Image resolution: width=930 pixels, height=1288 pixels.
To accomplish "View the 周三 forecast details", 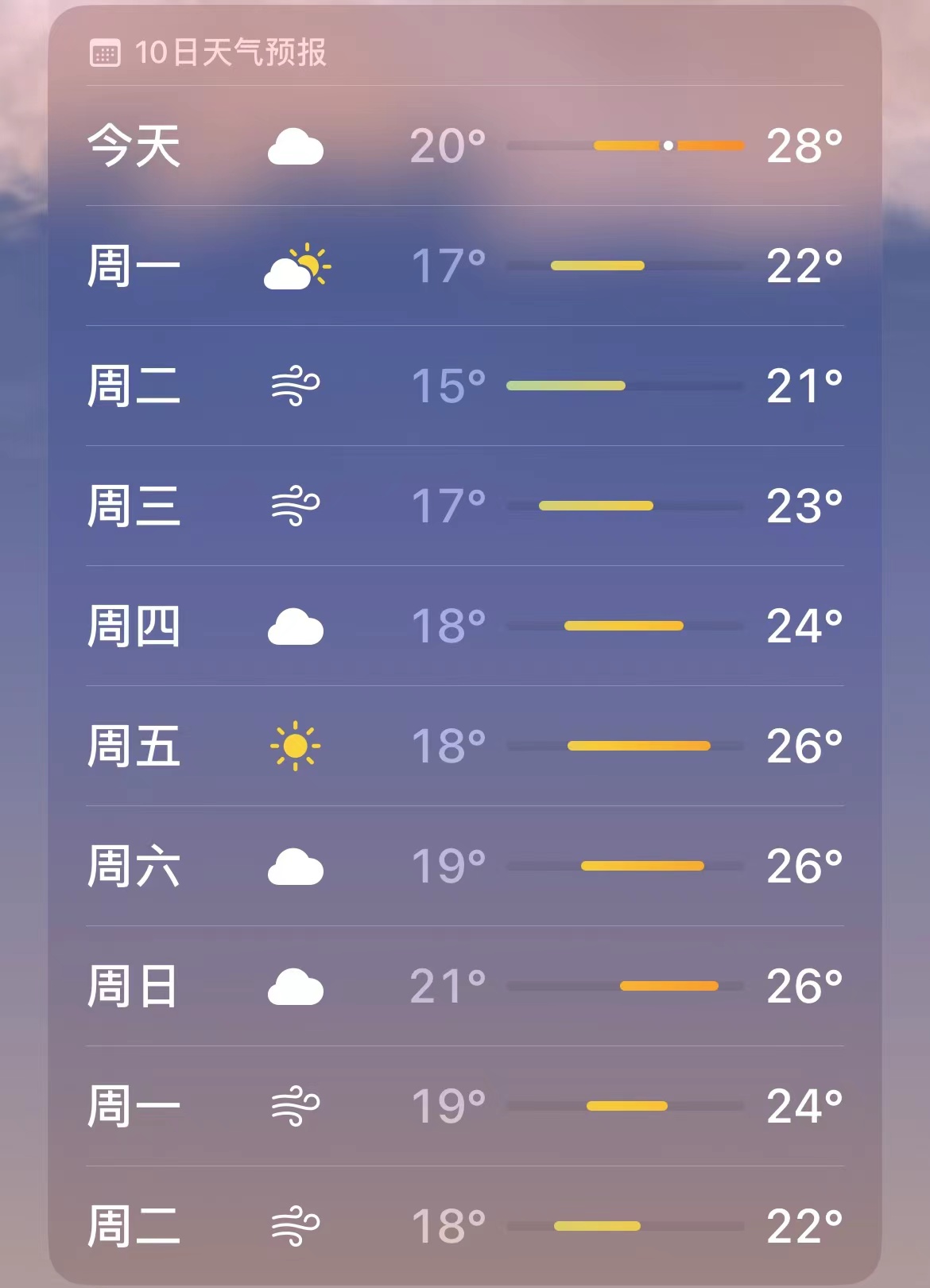I will click(x=465, y=506).
